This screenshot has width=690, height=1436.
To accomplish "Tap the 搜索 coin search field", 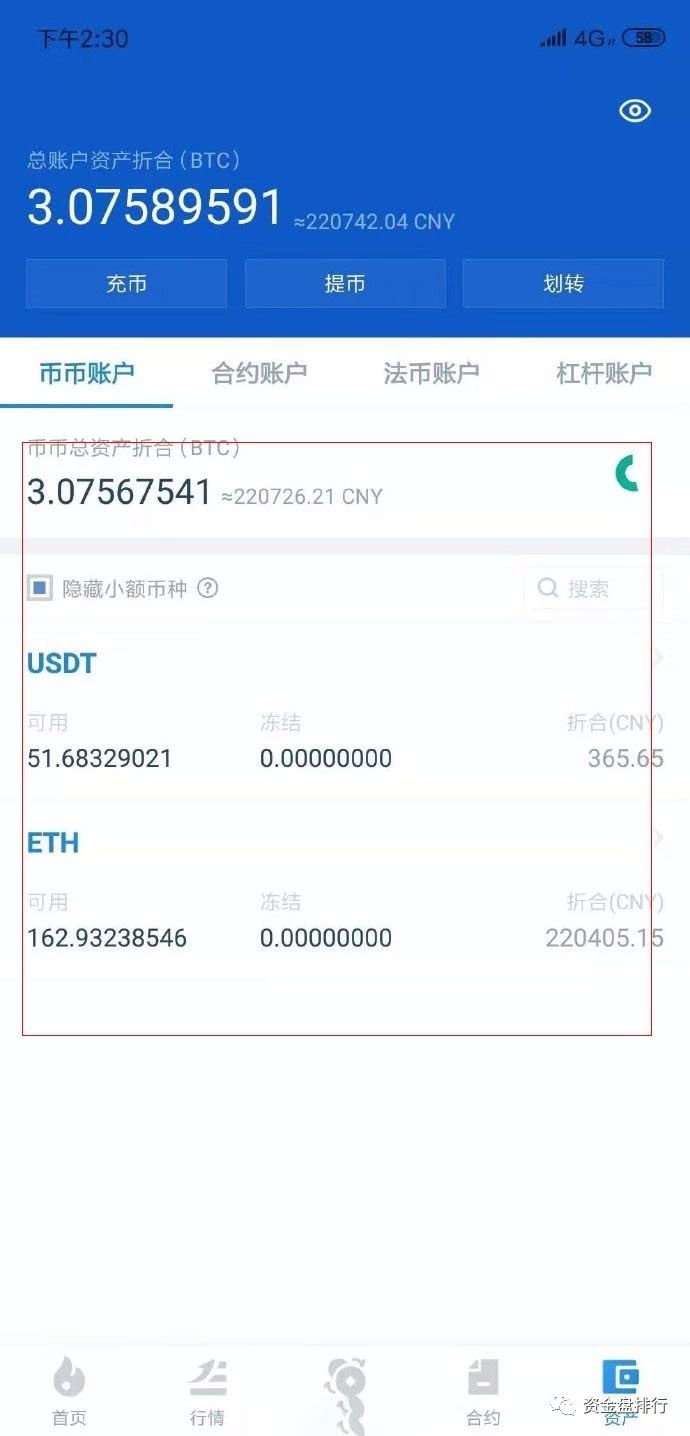I will click(594, 589).
